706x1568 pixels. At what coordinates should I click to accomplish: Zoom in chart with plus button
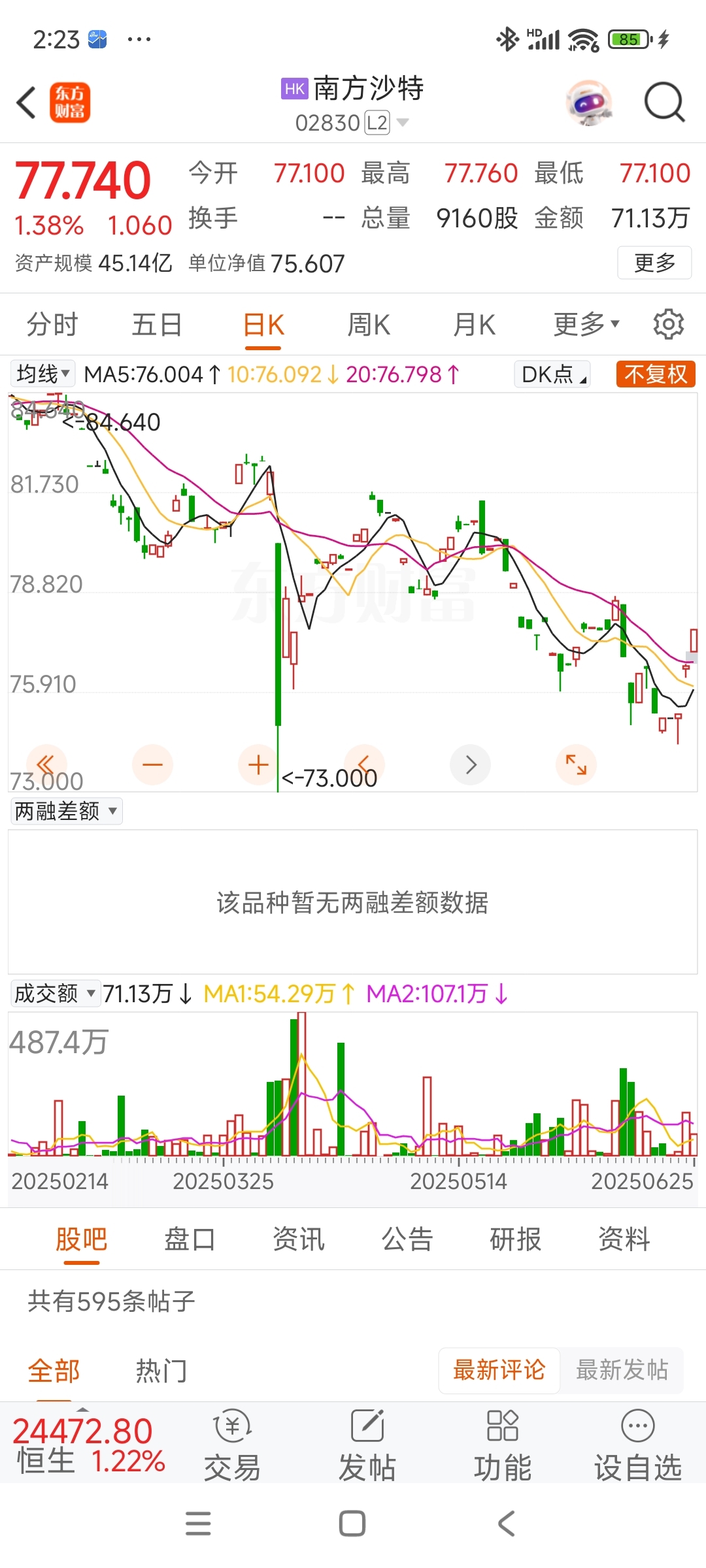[258, 764]
